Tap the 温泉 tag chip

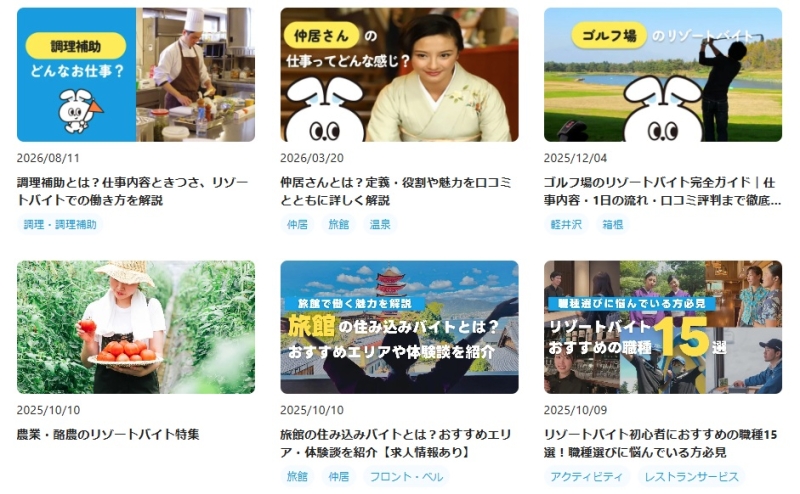coord(380,225)
